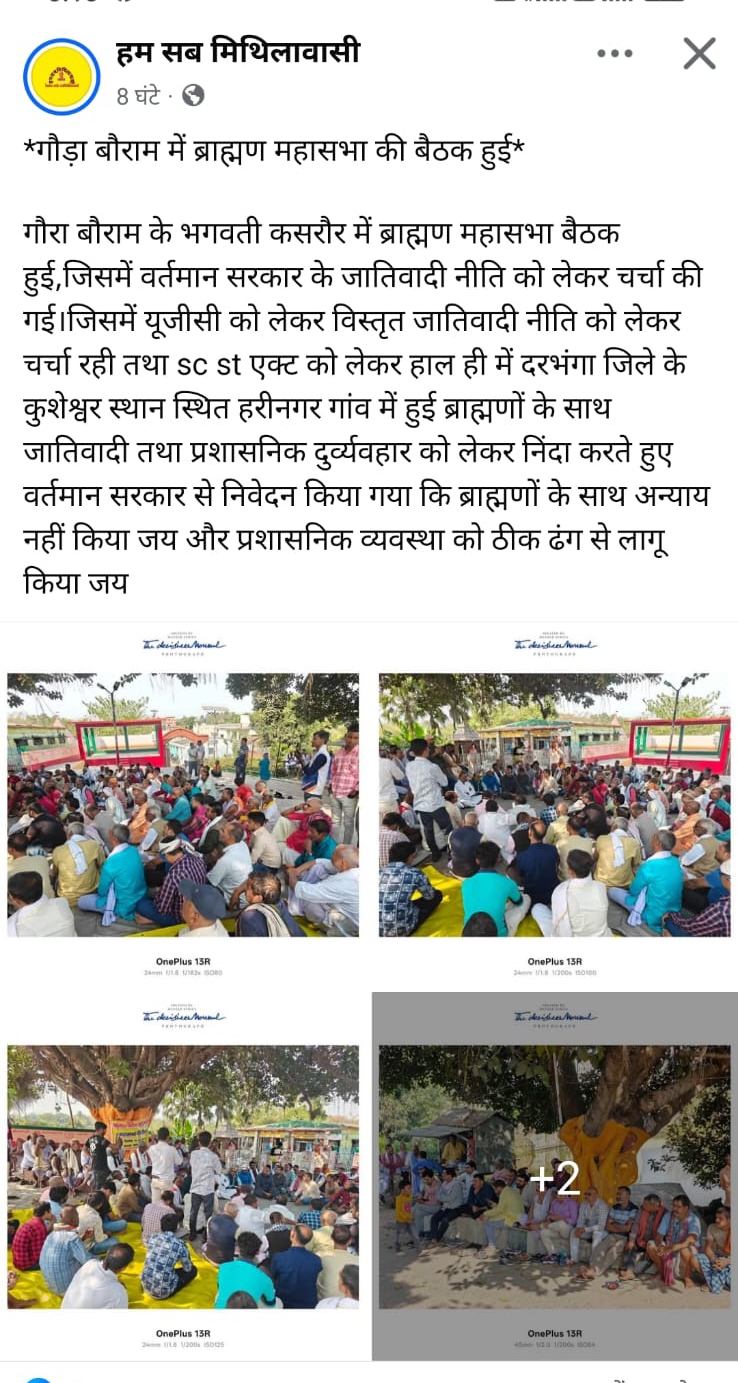View more photos via the +2 tile
Viewport: 738px width, 1383px height.
click(x=555, y=1176)
